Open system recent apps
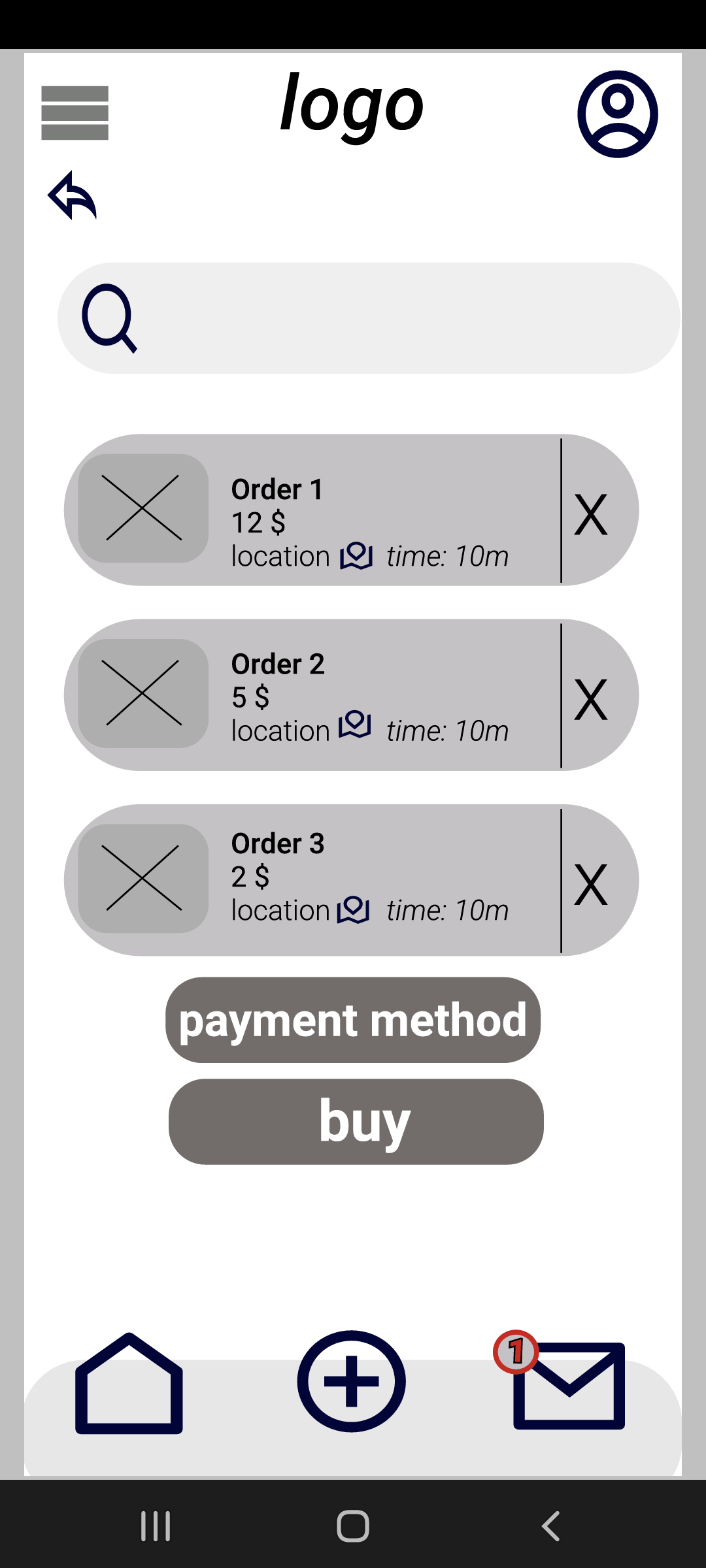The width and height of the screenshot is (706, 1568). [x=156, y=1526]
